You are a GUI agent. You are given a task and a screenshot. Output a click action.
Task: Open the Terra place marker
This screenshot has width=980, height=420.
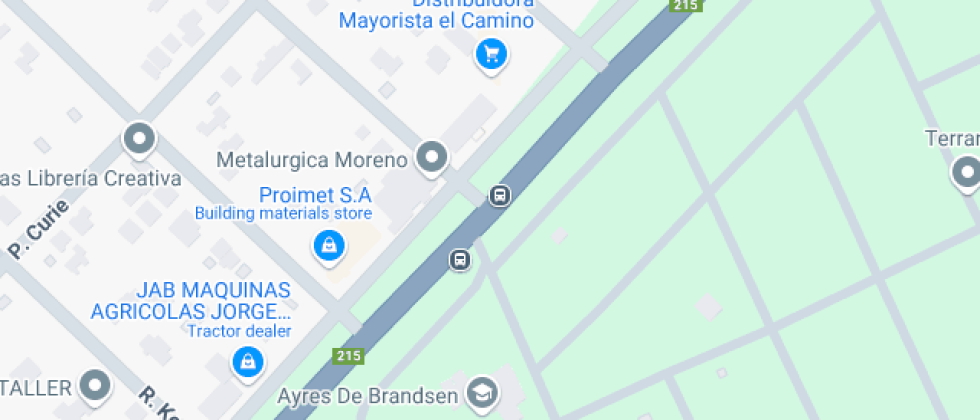click(x=965, y=172)
